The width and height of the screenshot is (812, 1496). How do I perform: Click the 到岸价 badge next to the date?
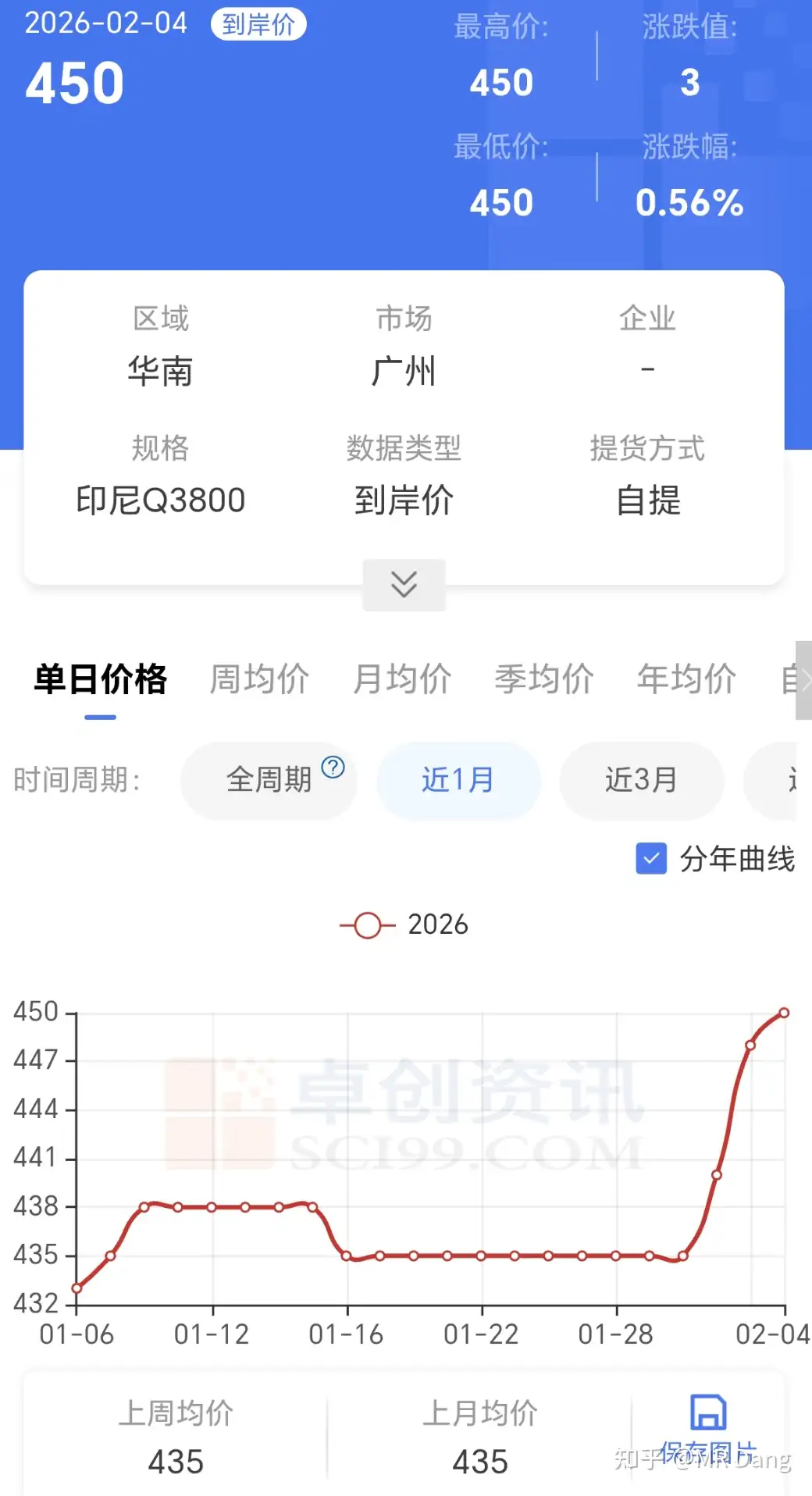point(259,23)
